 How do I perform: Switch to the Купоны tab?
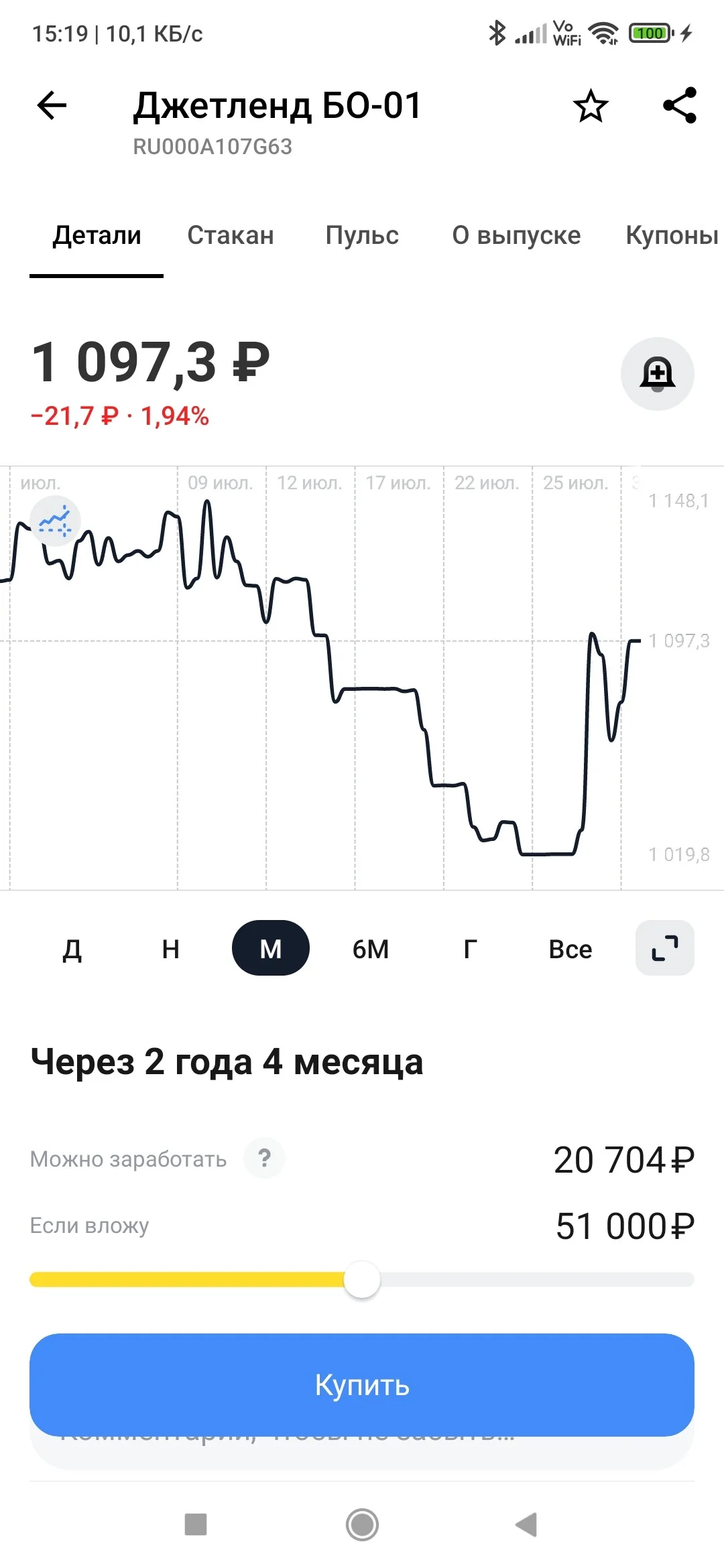672,235
